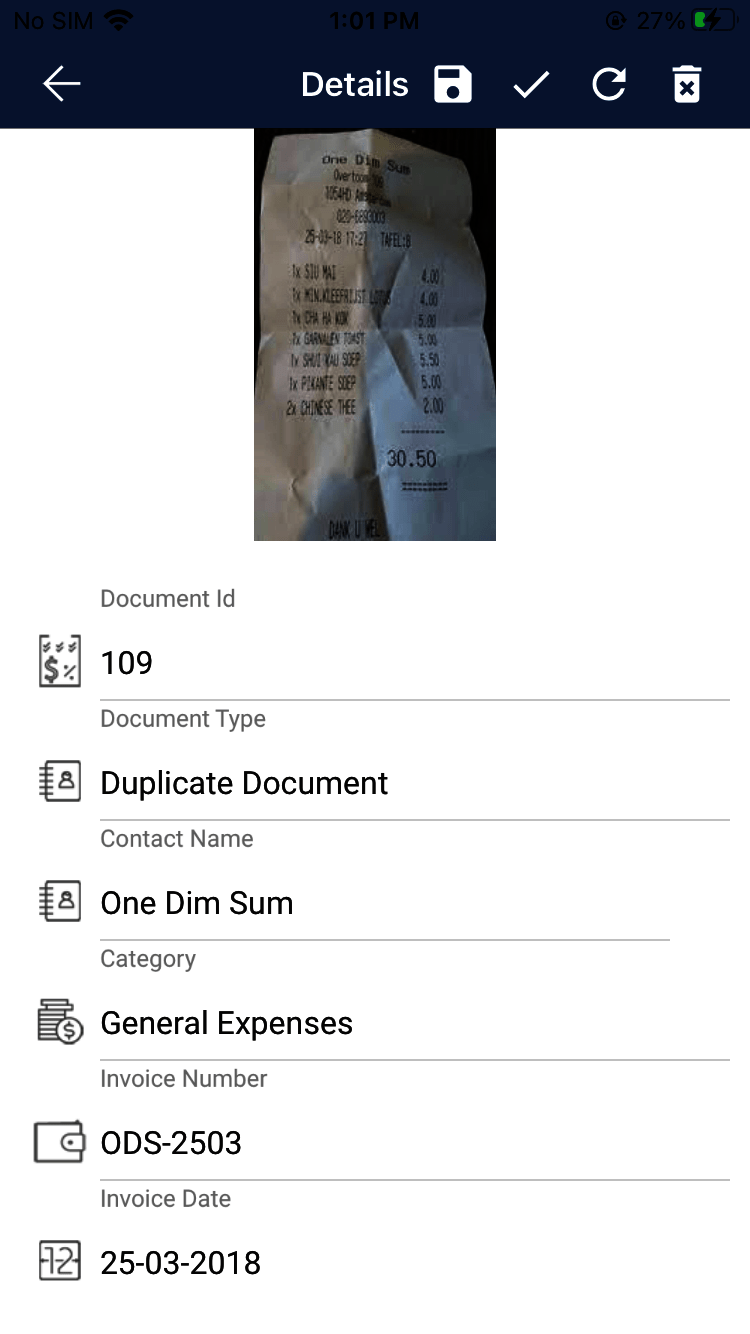The image size is (750, 1334).
Task: Delete this document using the trash icon
Action: (687, 84)
